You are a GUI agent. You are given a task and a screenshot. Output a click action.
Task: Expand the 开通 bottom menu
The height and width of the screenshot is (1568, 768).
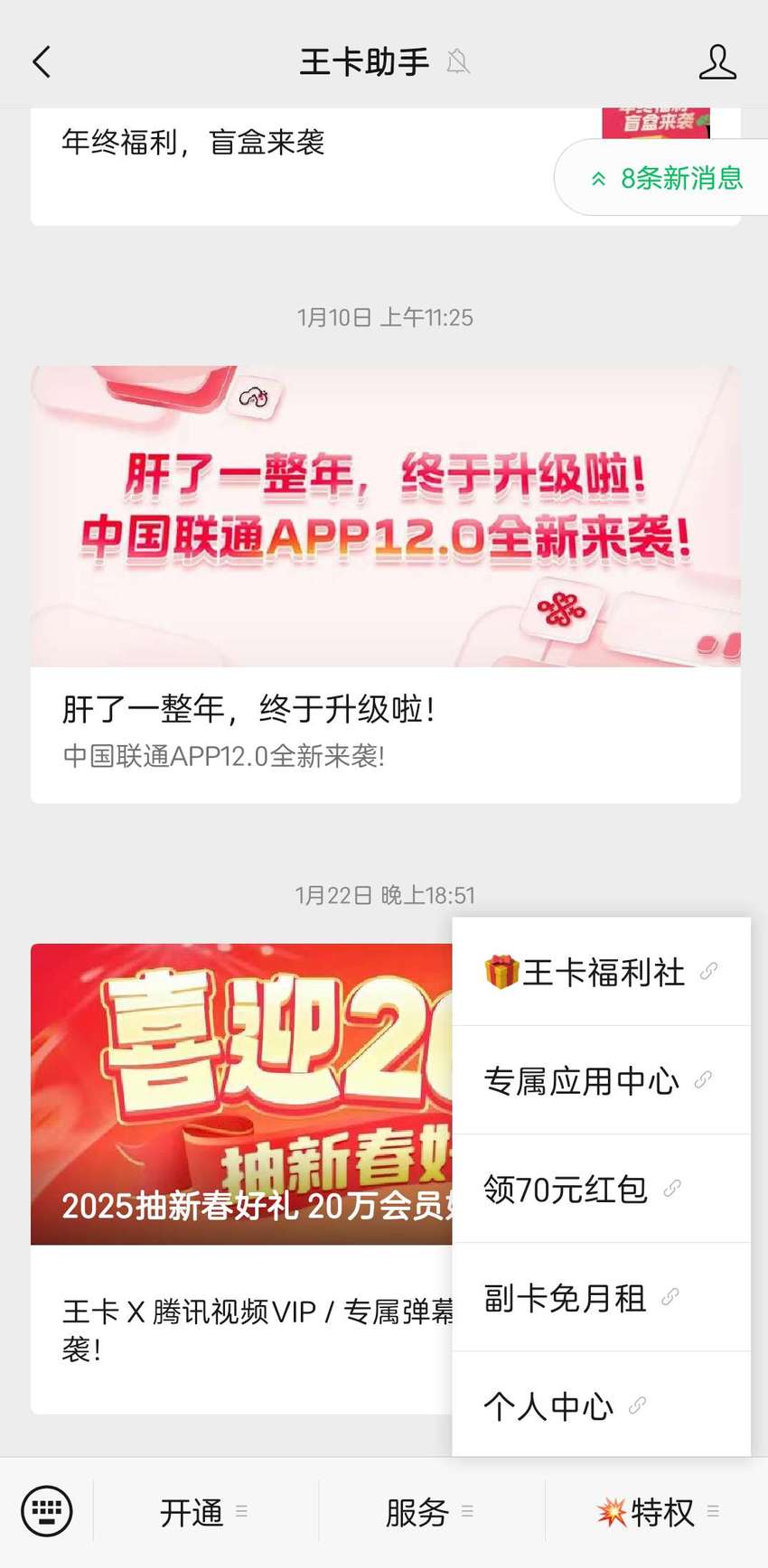pos(205,1512)
